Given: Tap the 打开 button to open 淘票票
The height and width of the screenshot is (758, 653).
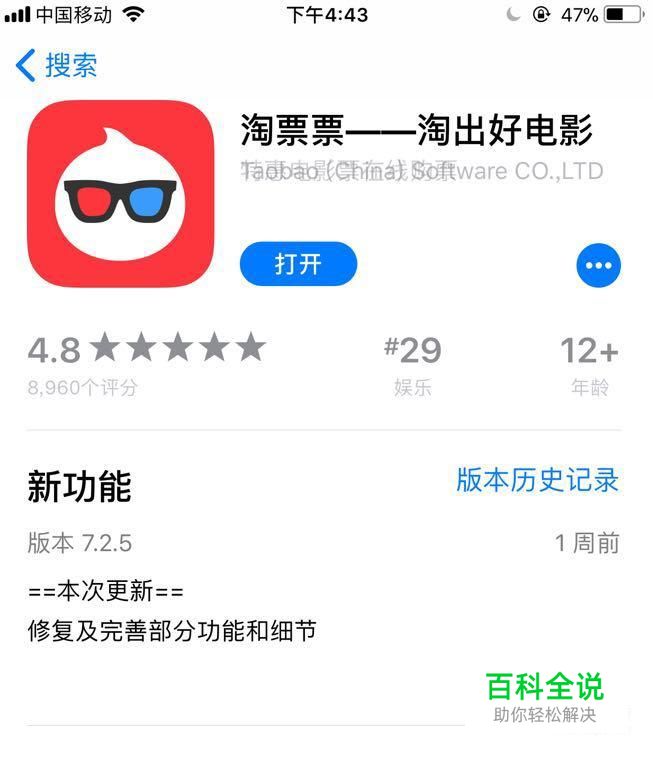Looking at the screenshot, I should tap(298, 264).
